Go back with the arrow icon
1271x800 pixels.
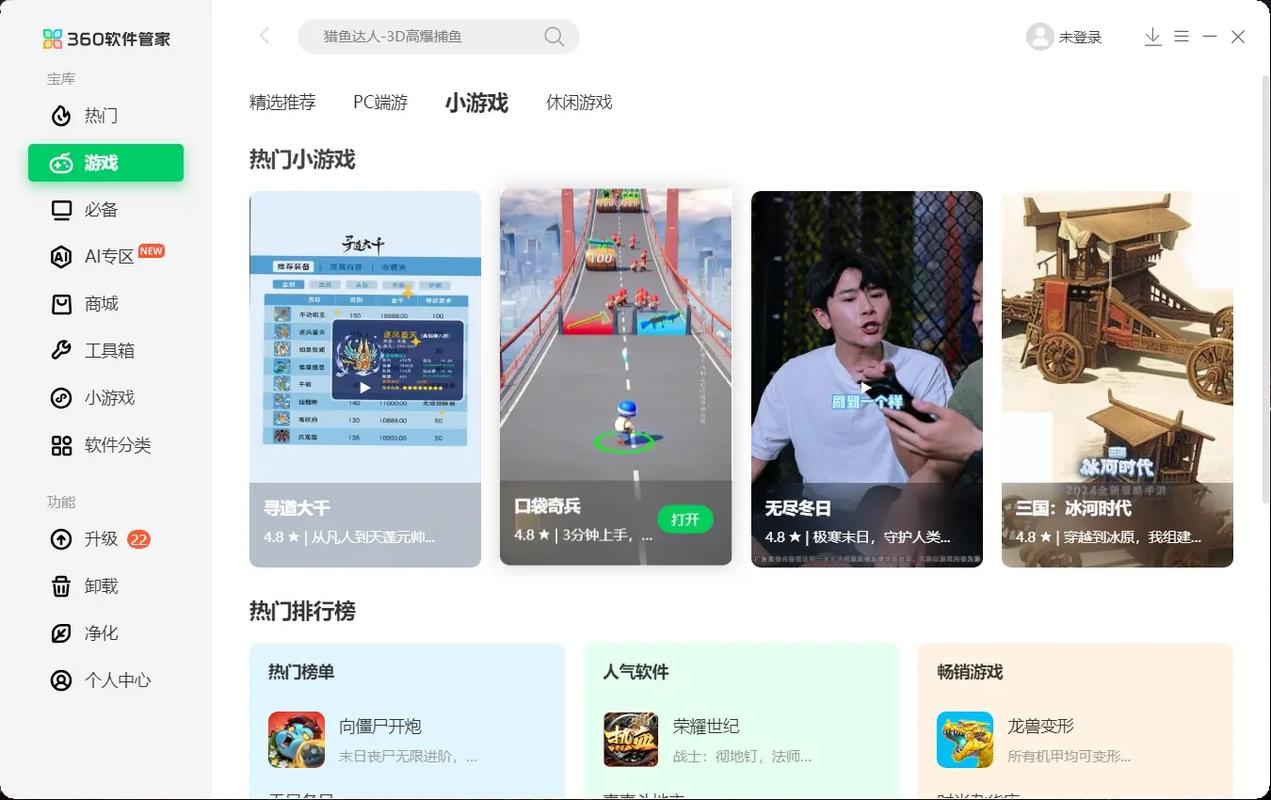pyautogui.click(x=264, y=36)
